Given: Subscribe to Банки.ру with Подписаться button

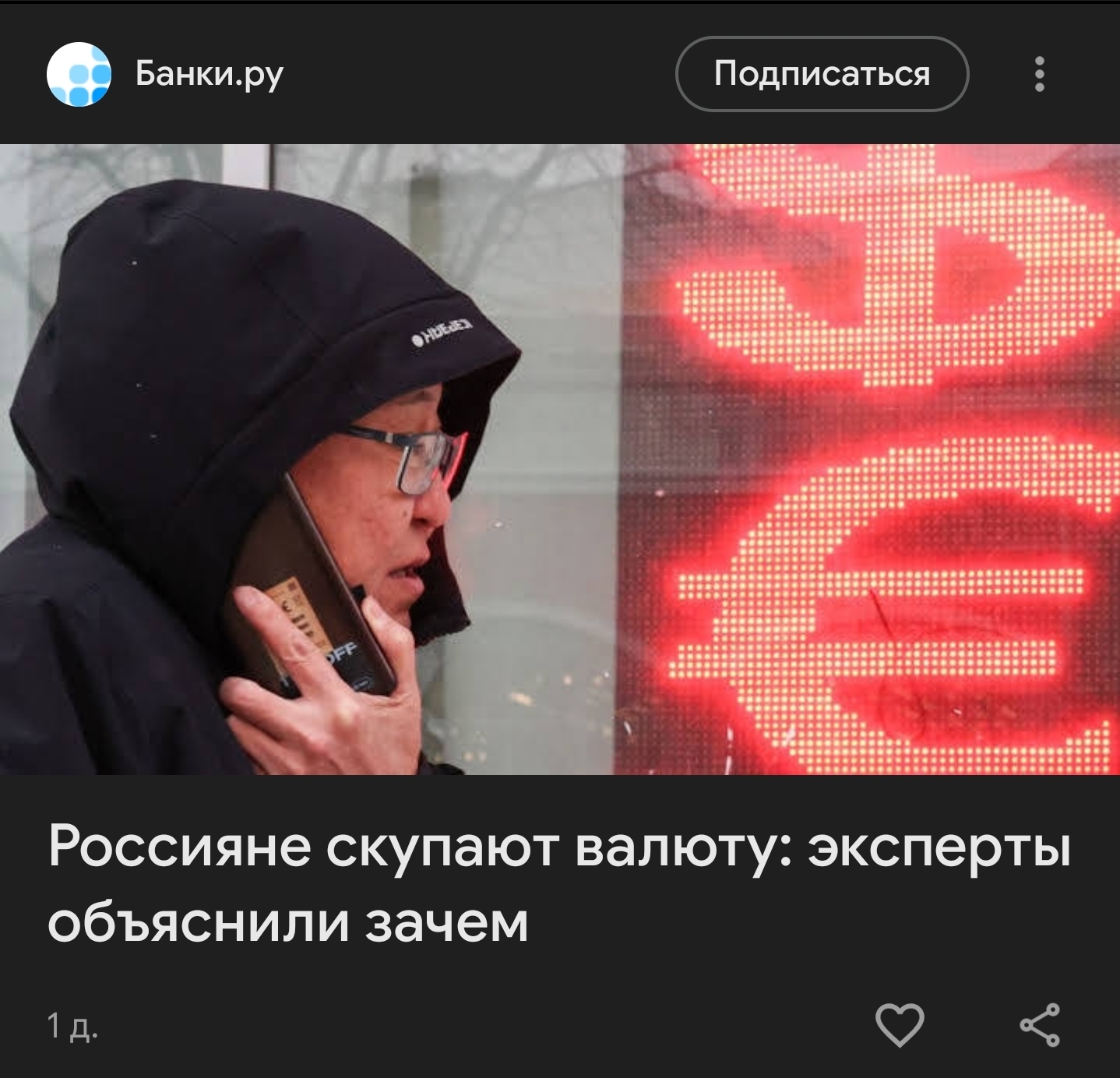Looking at the screenshot, I should click(822, 74).
